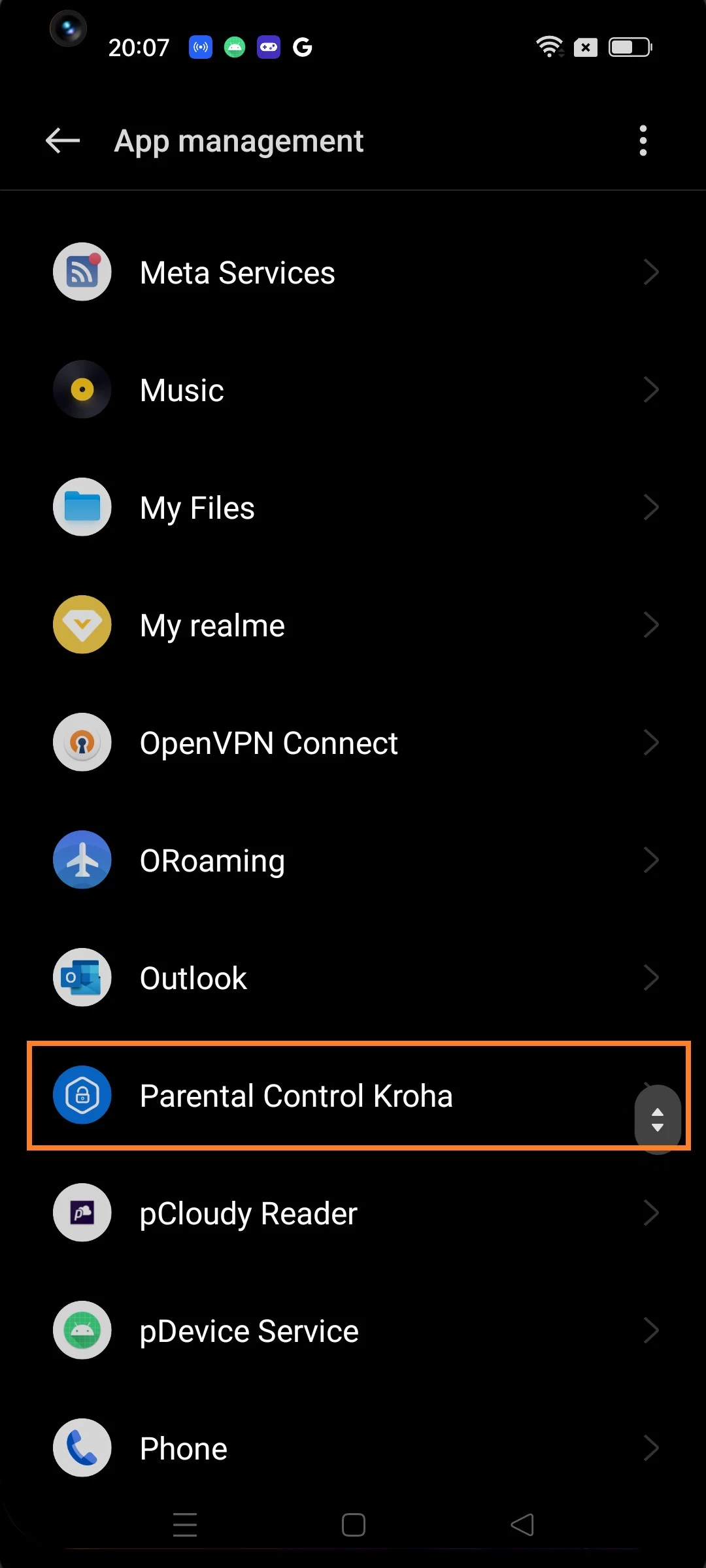Select ORoaming from the list

click(353, 860)
